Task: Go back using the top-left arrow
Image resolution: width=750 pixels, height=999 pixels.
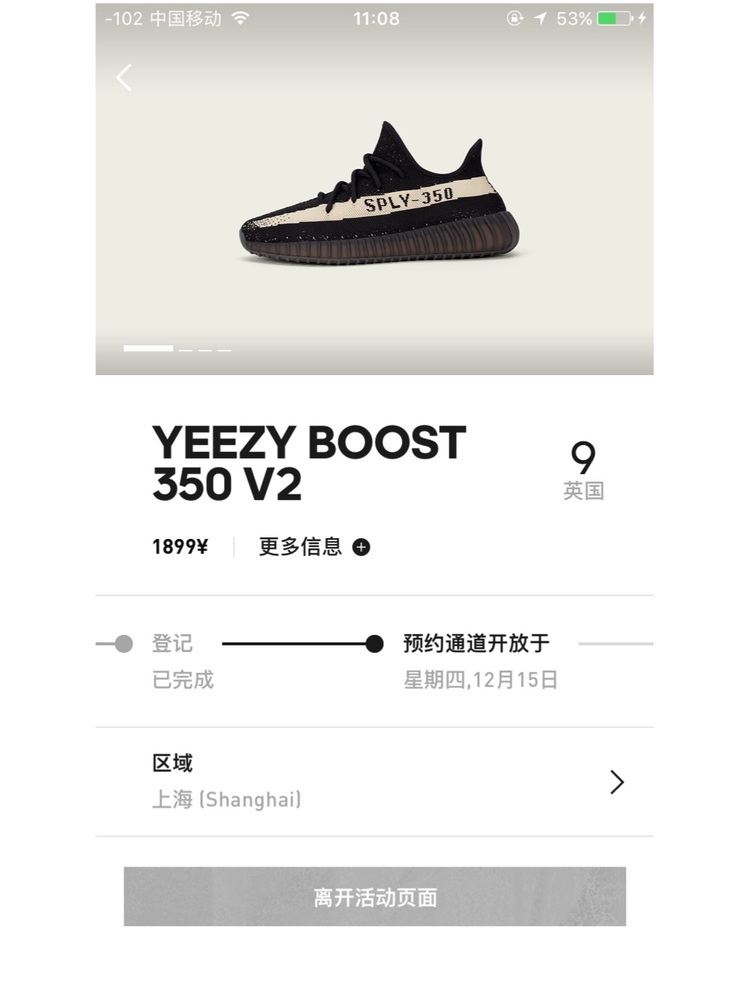Action: click(x=124, y=78)
